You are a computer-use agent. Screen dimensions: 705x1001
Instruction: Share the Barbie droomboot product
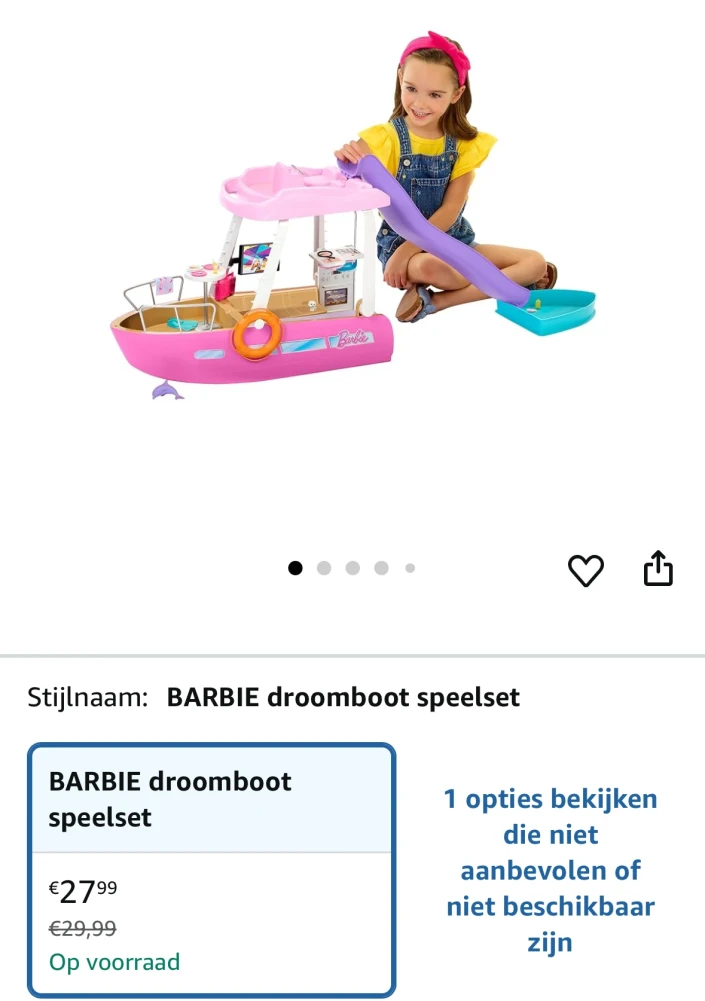tap(658, 569)
